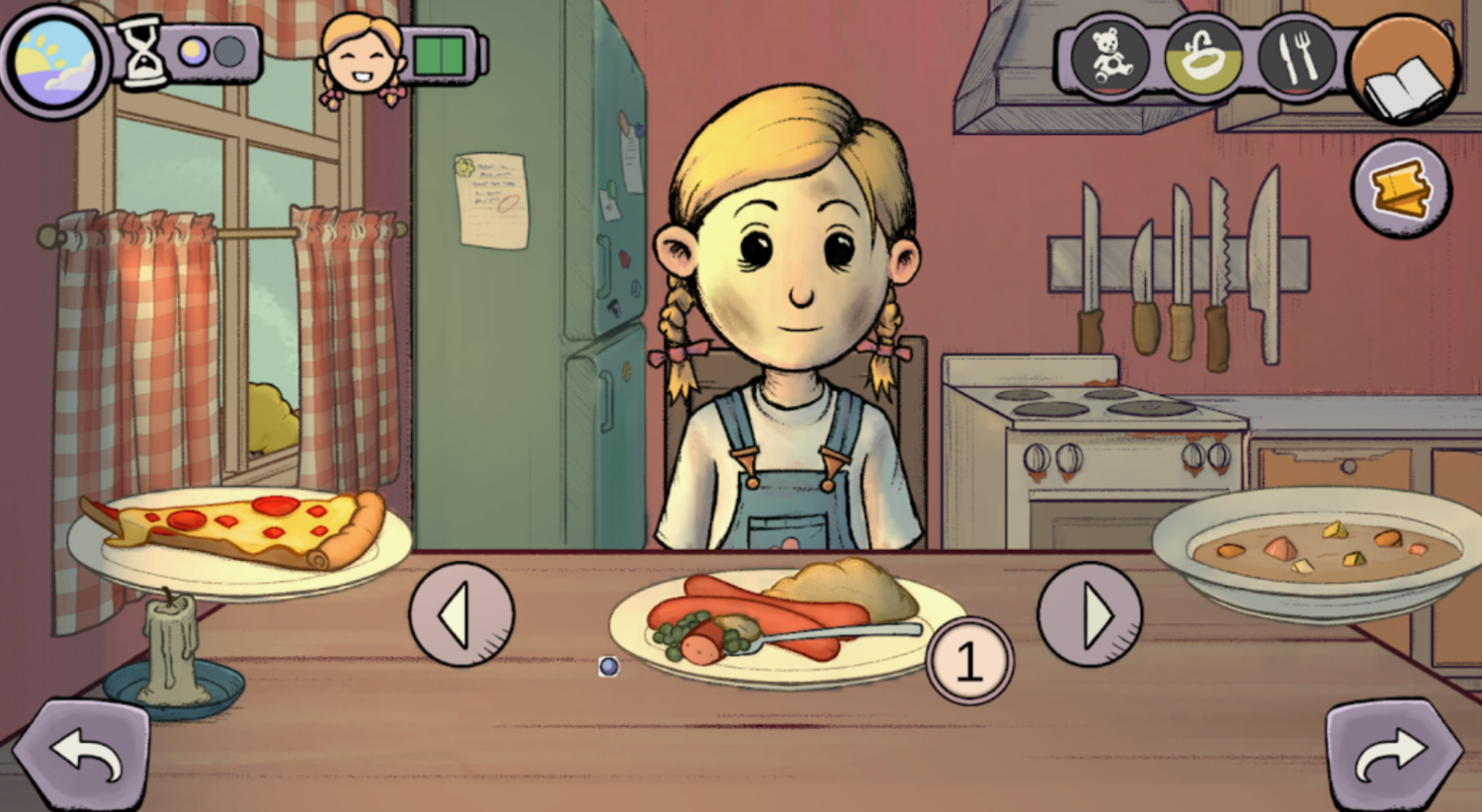Tap the girl's face mood indicator
This screenshot has height=812, width=1482.
[361, 57]
